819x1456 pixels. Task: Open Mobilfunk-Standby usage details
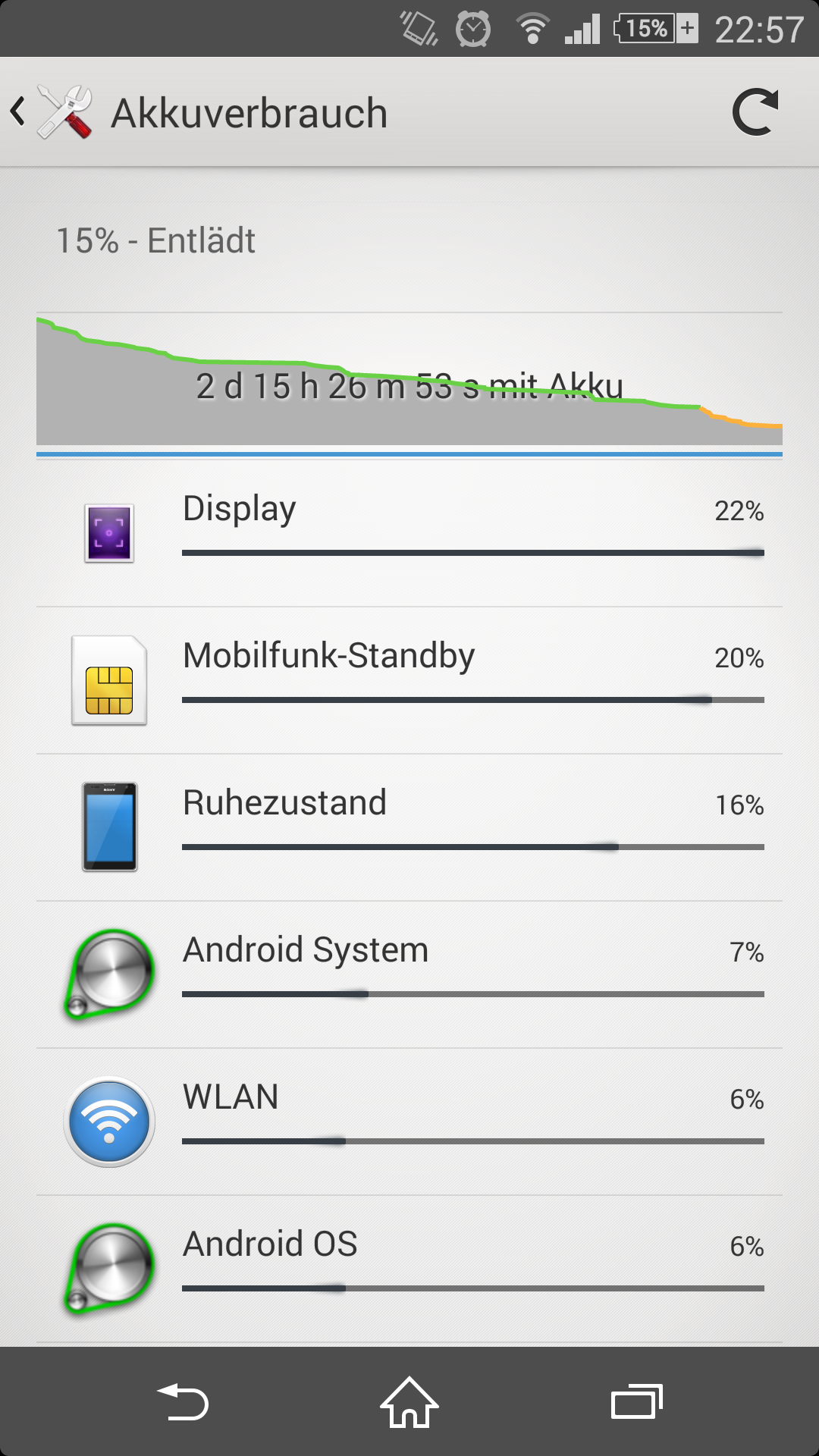point(409,680)
